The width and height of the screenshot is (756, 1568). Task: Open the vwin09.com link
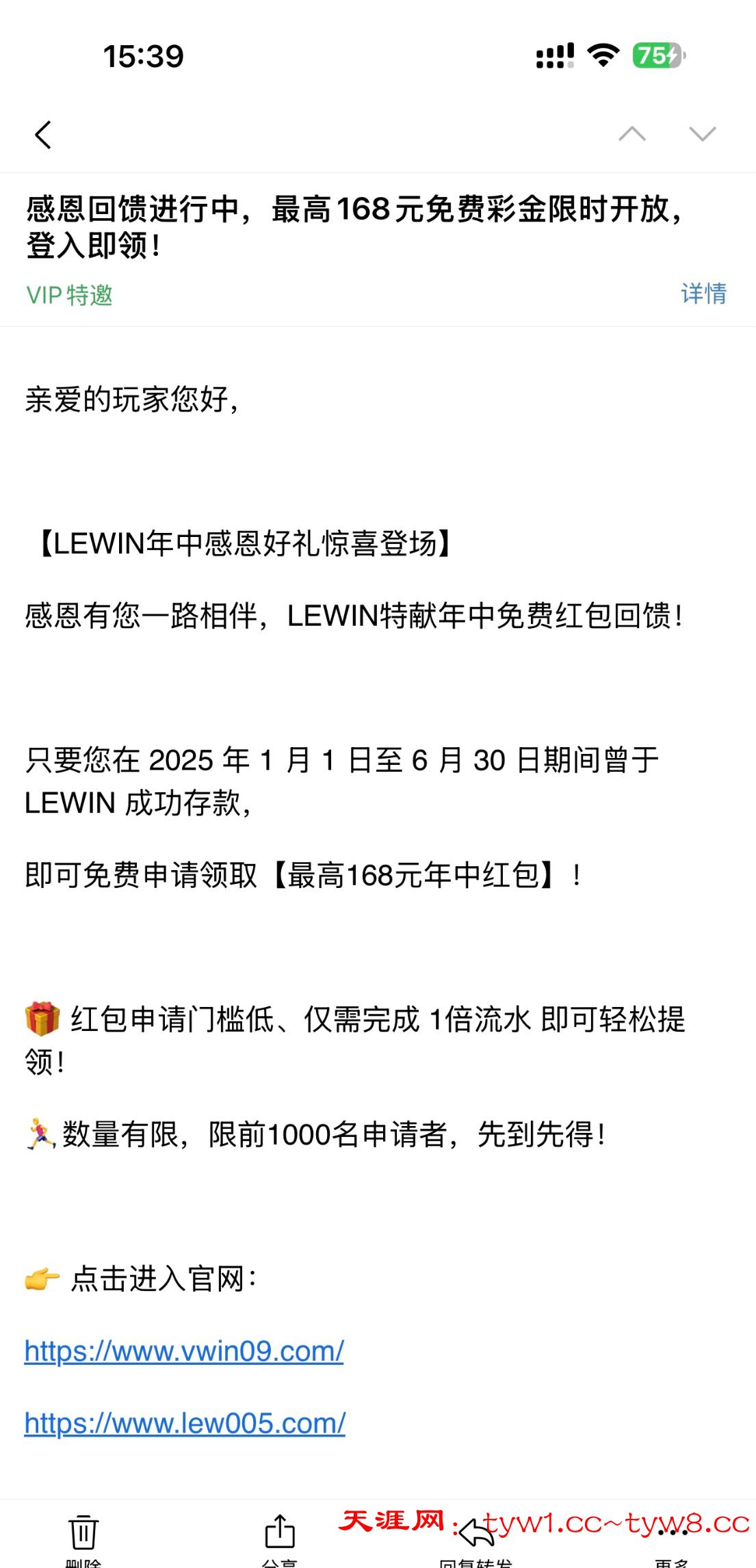184,1351
